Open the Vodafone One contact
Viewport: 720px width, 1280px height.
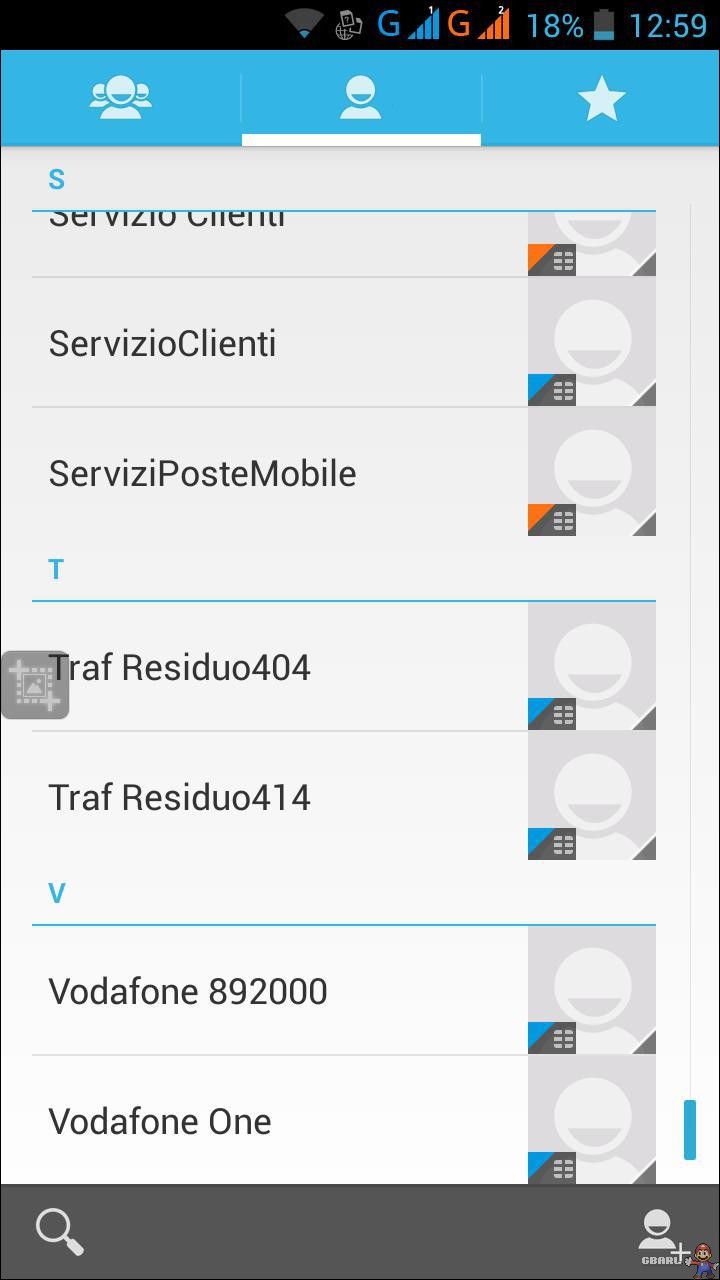click(344, 1120)
